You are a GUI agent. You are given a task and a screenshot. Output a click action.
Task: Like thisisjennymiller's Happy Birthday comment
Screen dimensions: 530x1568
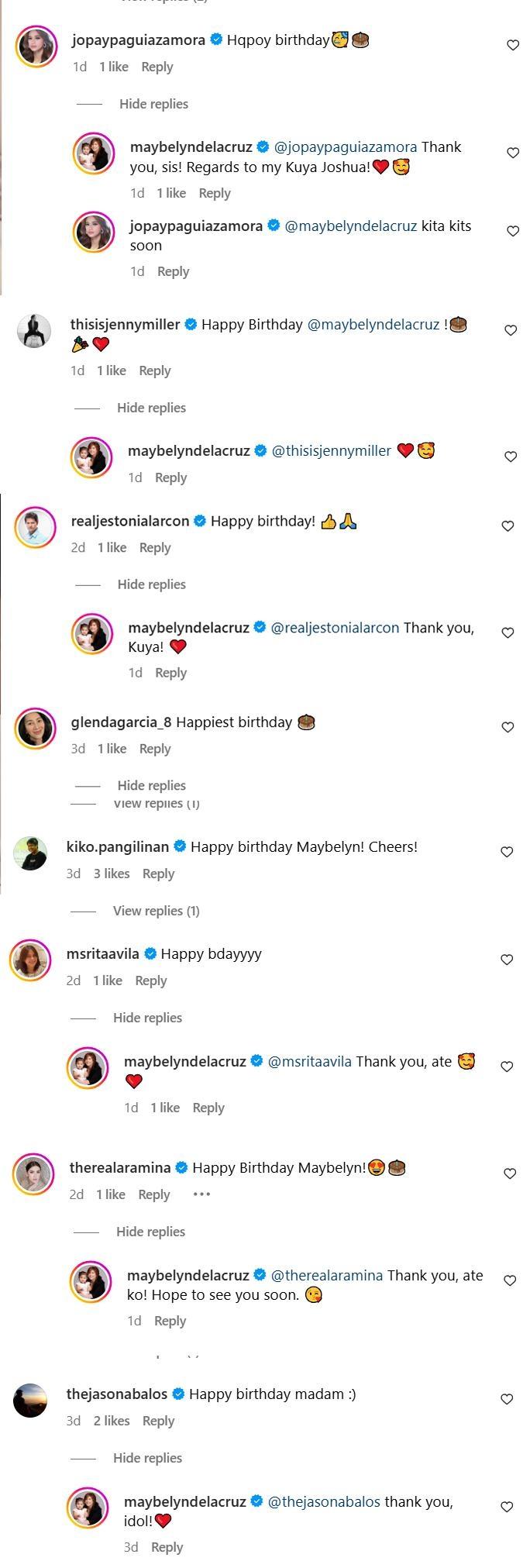click(511, 330)
